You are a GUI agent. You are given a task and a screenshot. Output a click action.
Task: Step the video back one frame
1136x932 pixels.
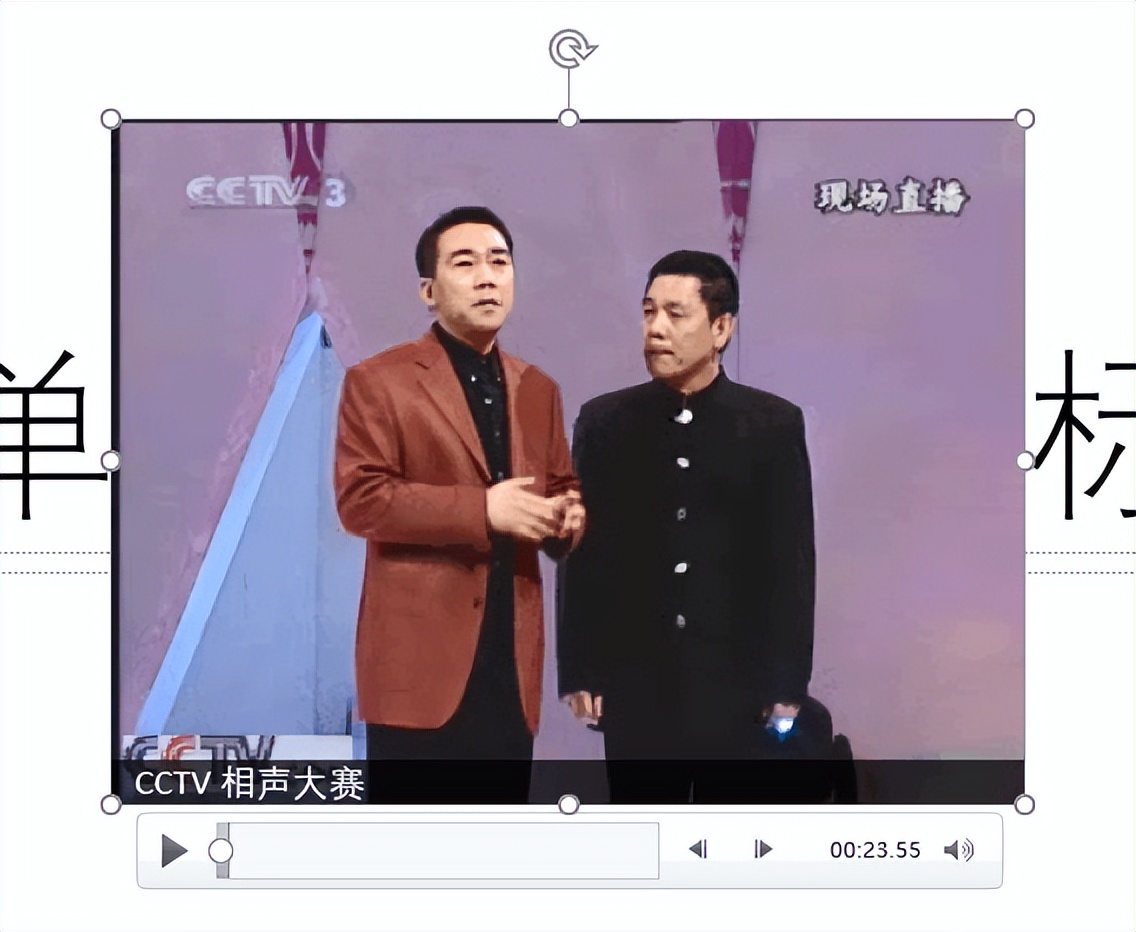[x=698, y=850]
